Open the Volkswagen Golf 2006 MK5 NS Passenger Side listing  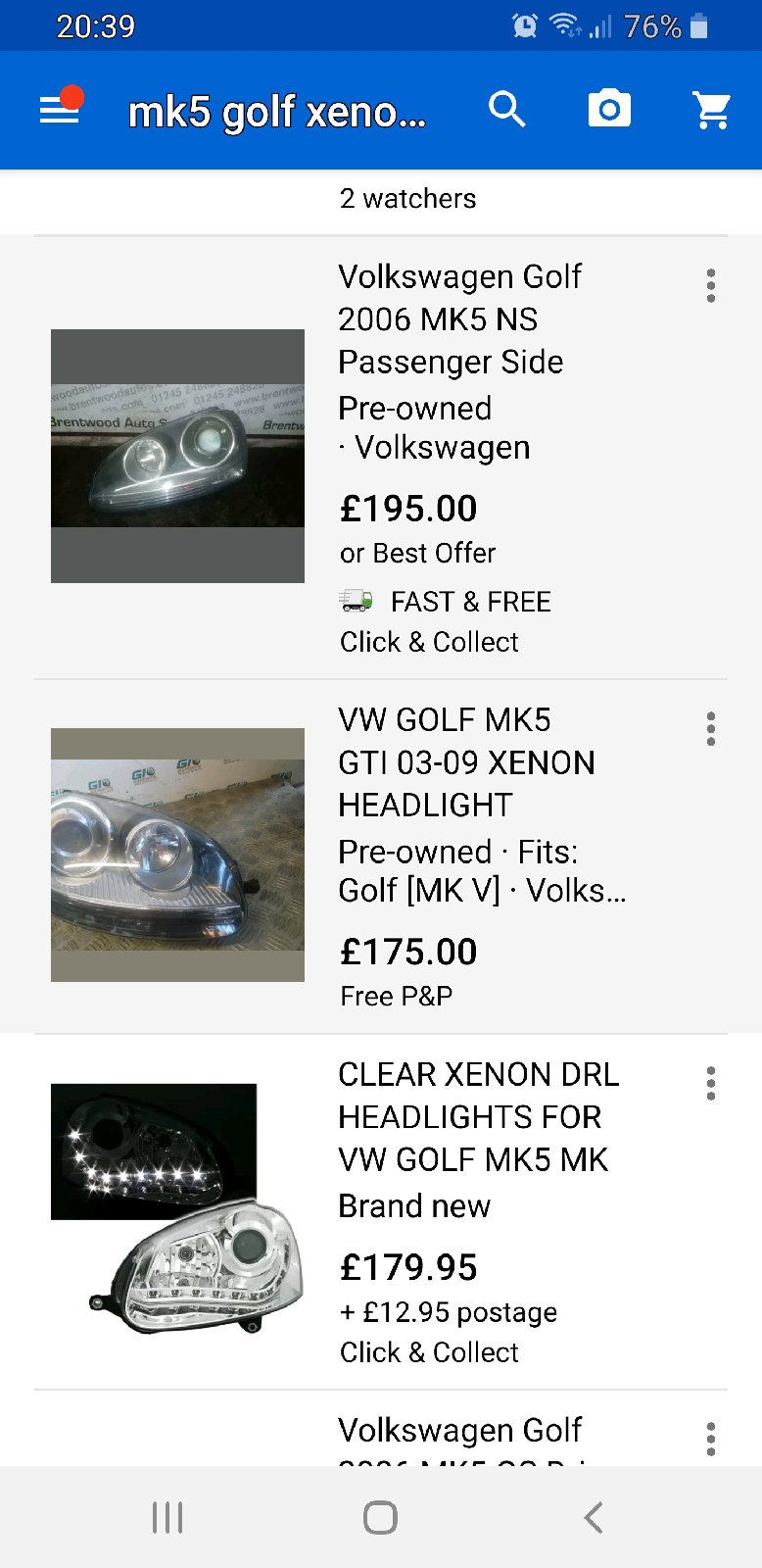tap(459, 318)
